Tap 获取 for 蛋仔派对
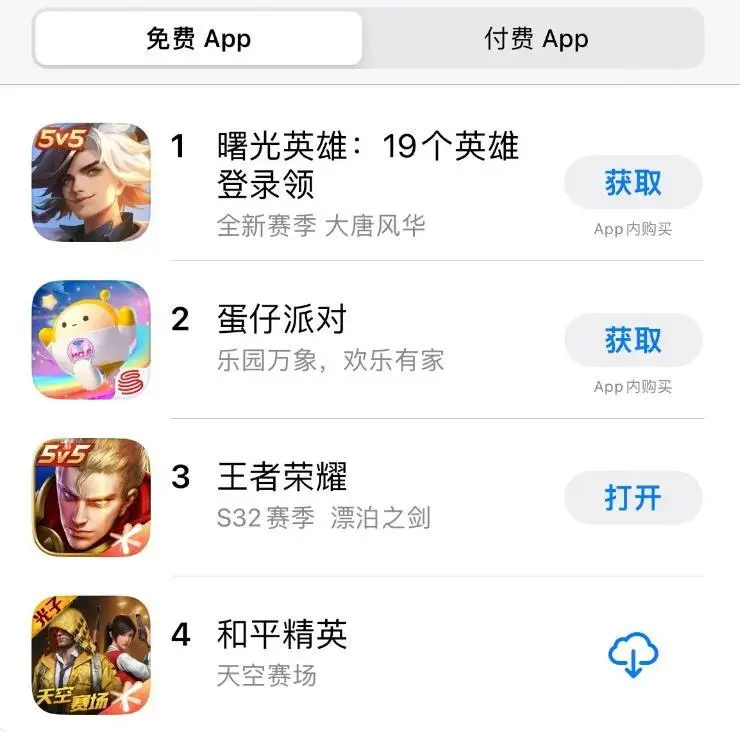Image resolution: width=740 pixels, height=732 pixels. point(633,341)
